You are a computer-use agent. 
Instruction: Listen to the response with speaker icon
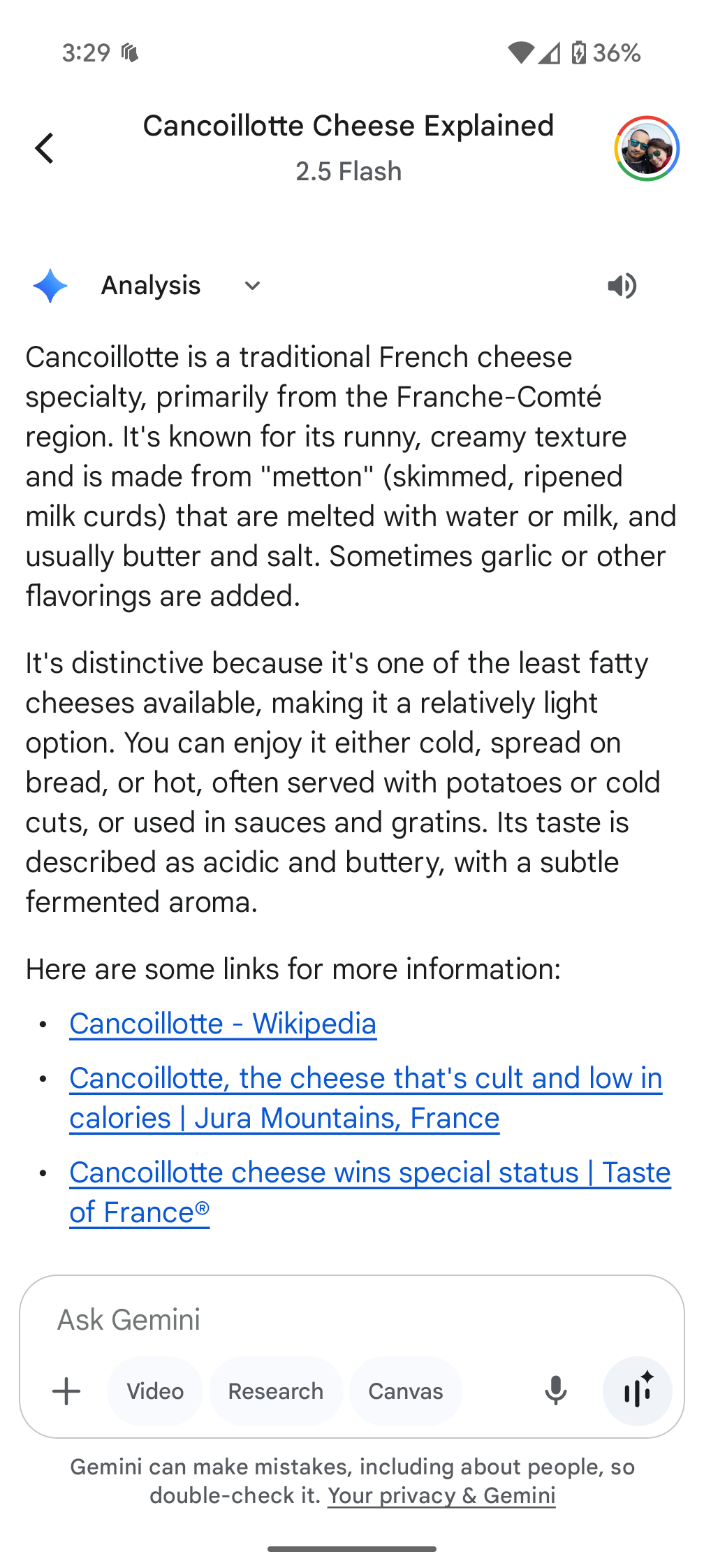click(622, 286)
